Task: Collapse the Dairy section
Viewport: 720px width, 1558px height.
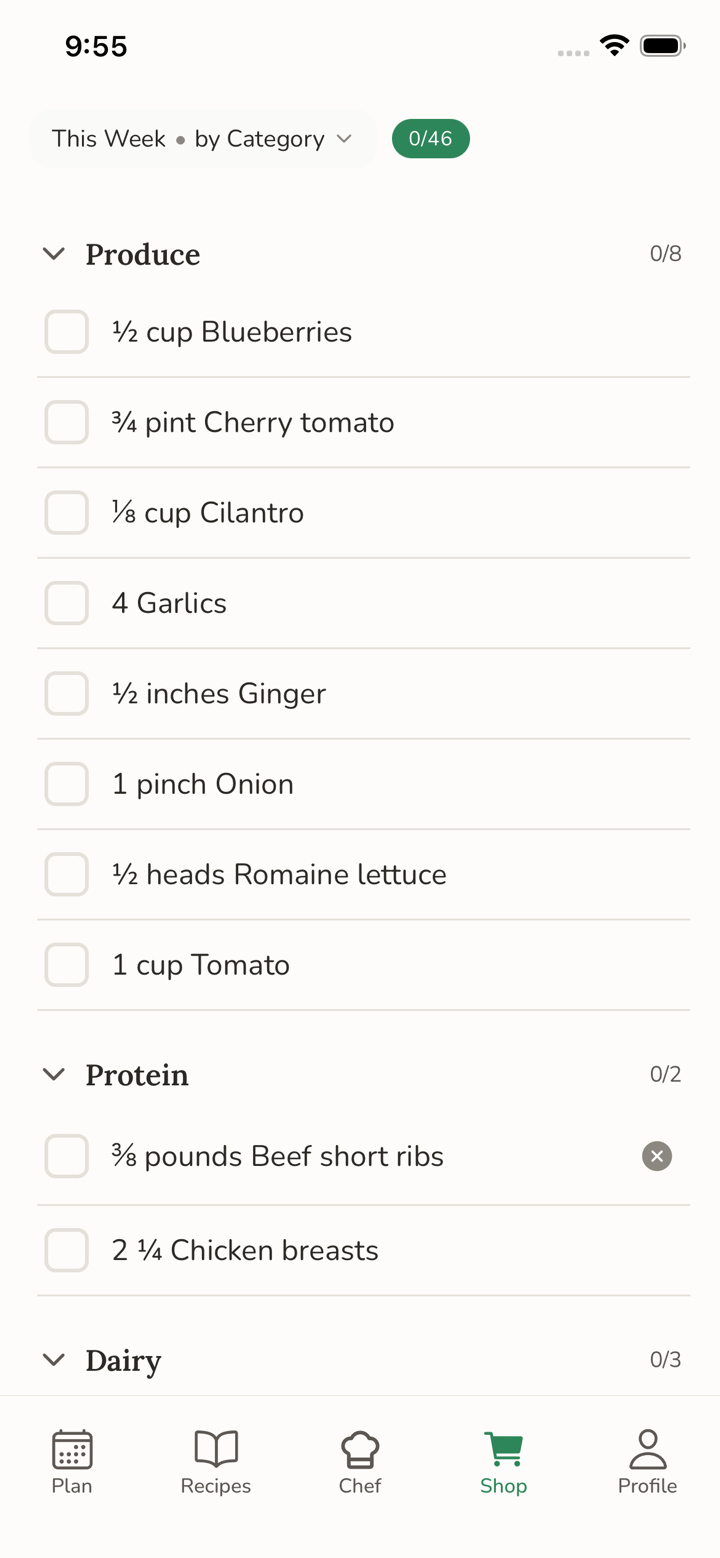Action: [53, 1359]
